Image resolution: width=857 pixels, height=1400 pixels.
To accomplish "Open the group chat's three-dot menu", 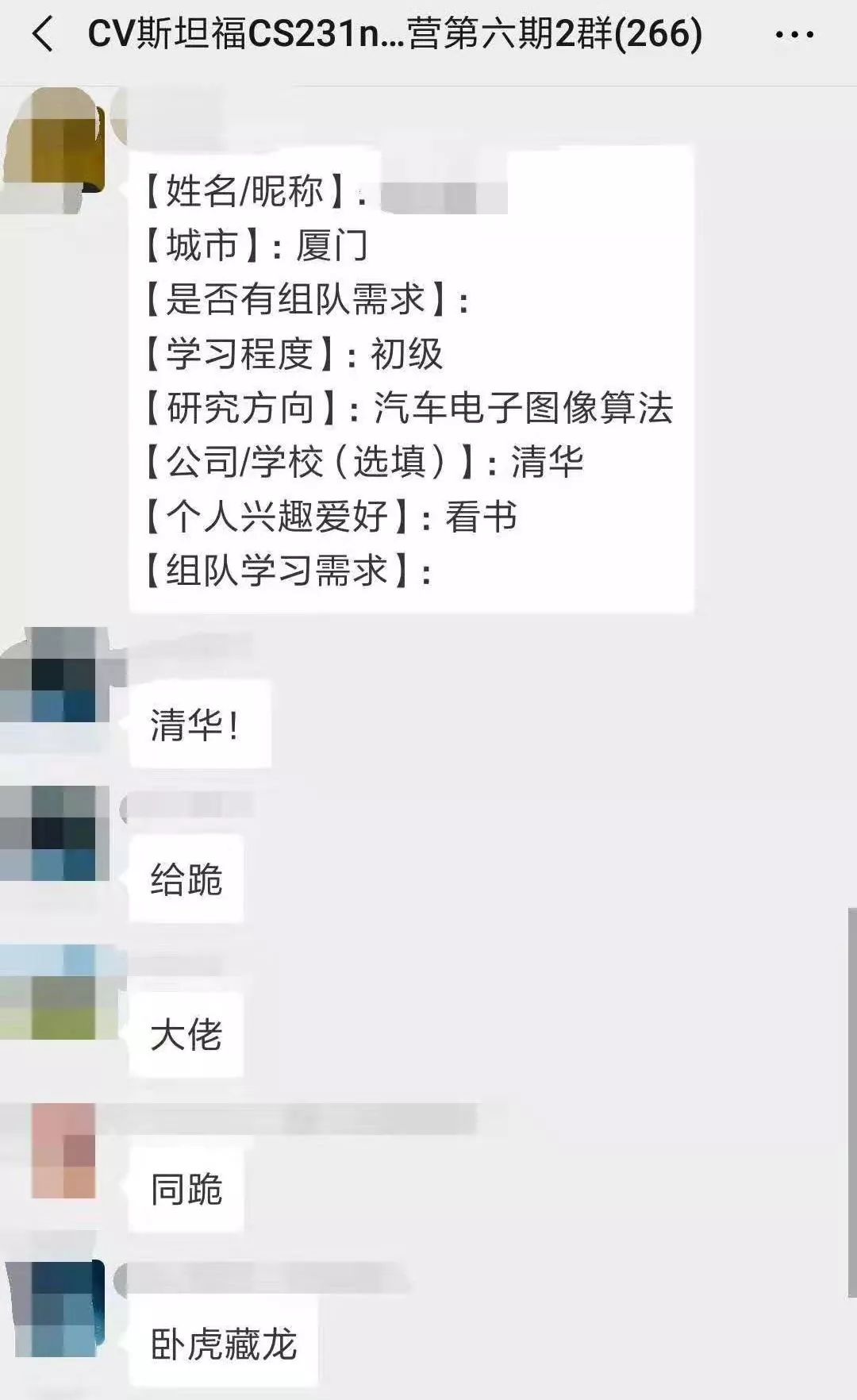I will [x=794, y=35].
